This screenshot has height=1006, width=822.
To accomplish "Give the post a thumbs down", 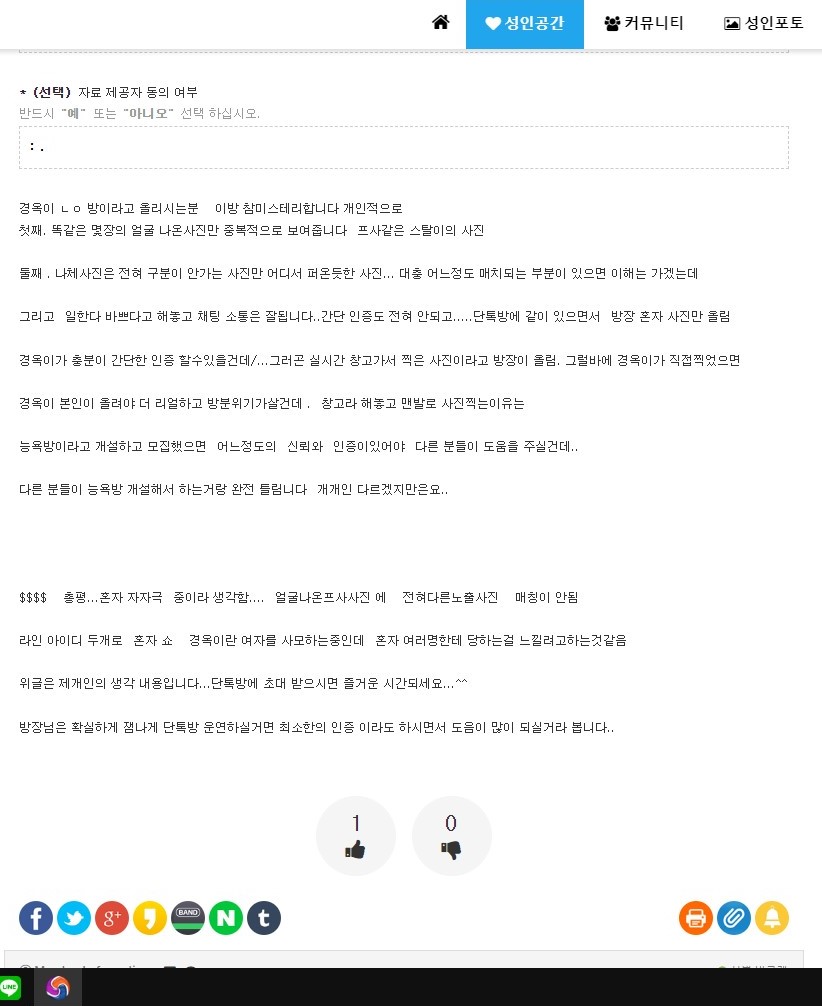I will [x=451, y=836].
